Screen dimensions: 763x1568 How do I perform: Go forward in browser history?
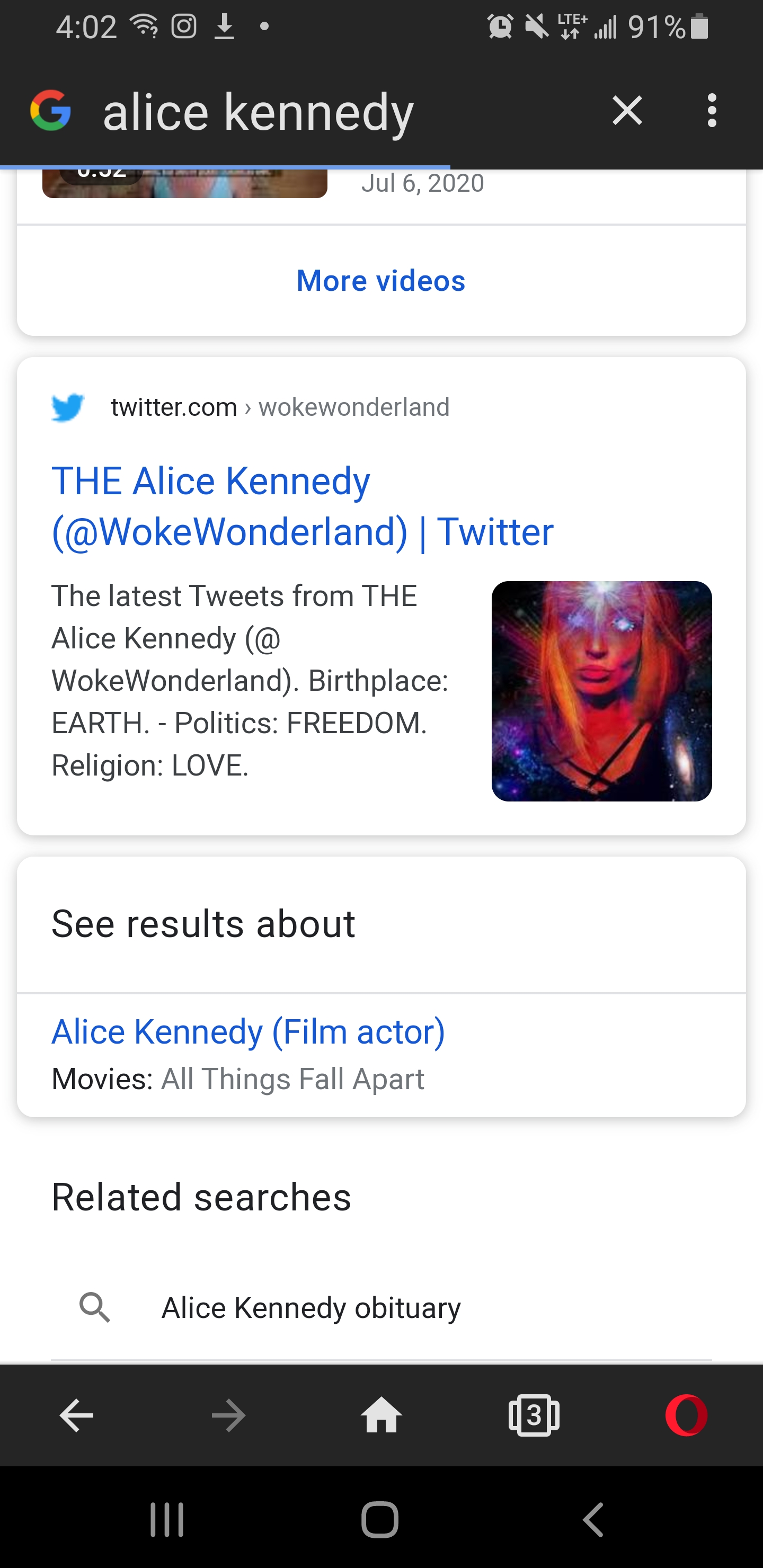(x=229, y=1415)
